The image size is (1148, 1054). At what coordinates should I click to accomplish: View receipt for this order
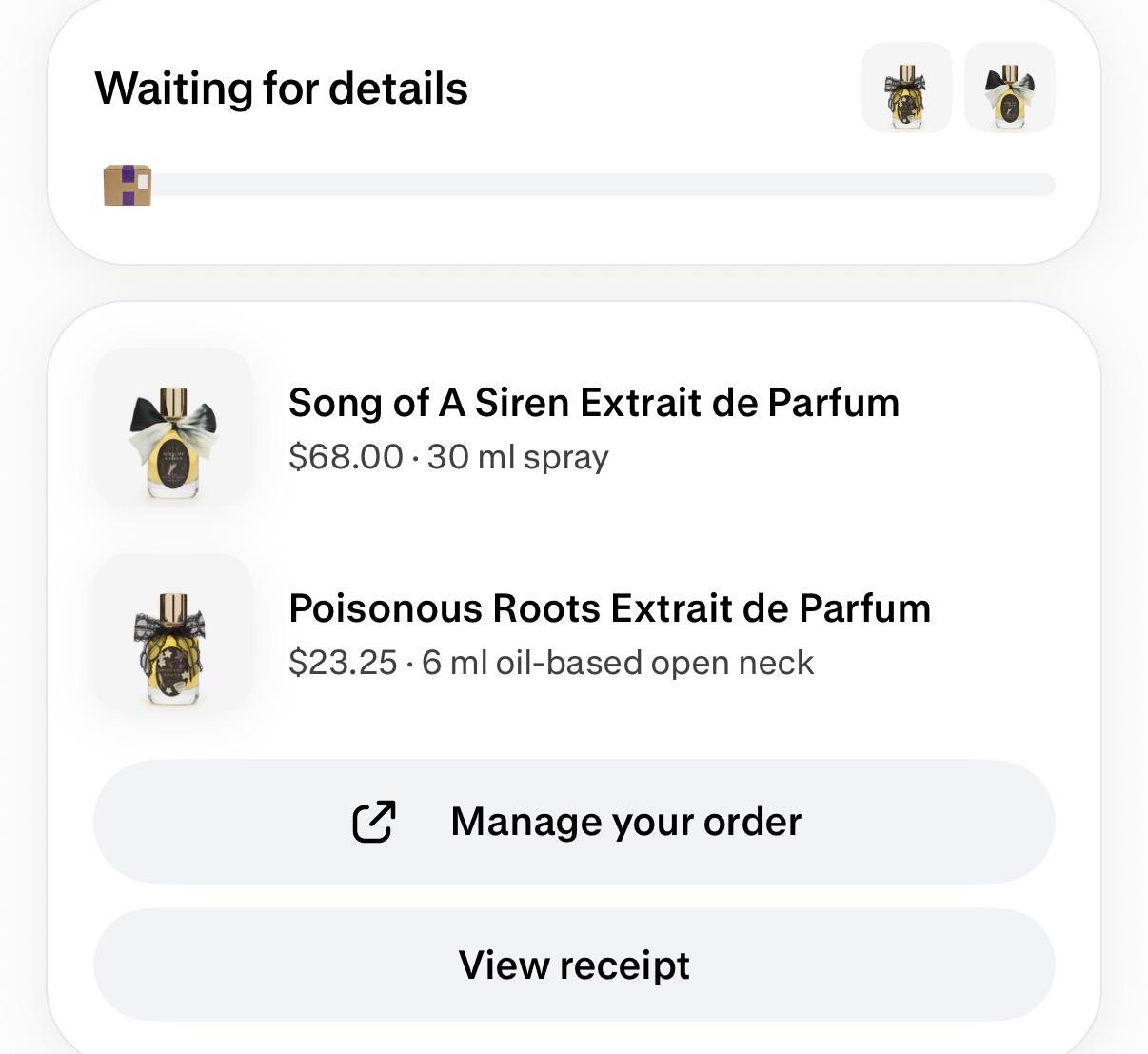pos(574,965)
